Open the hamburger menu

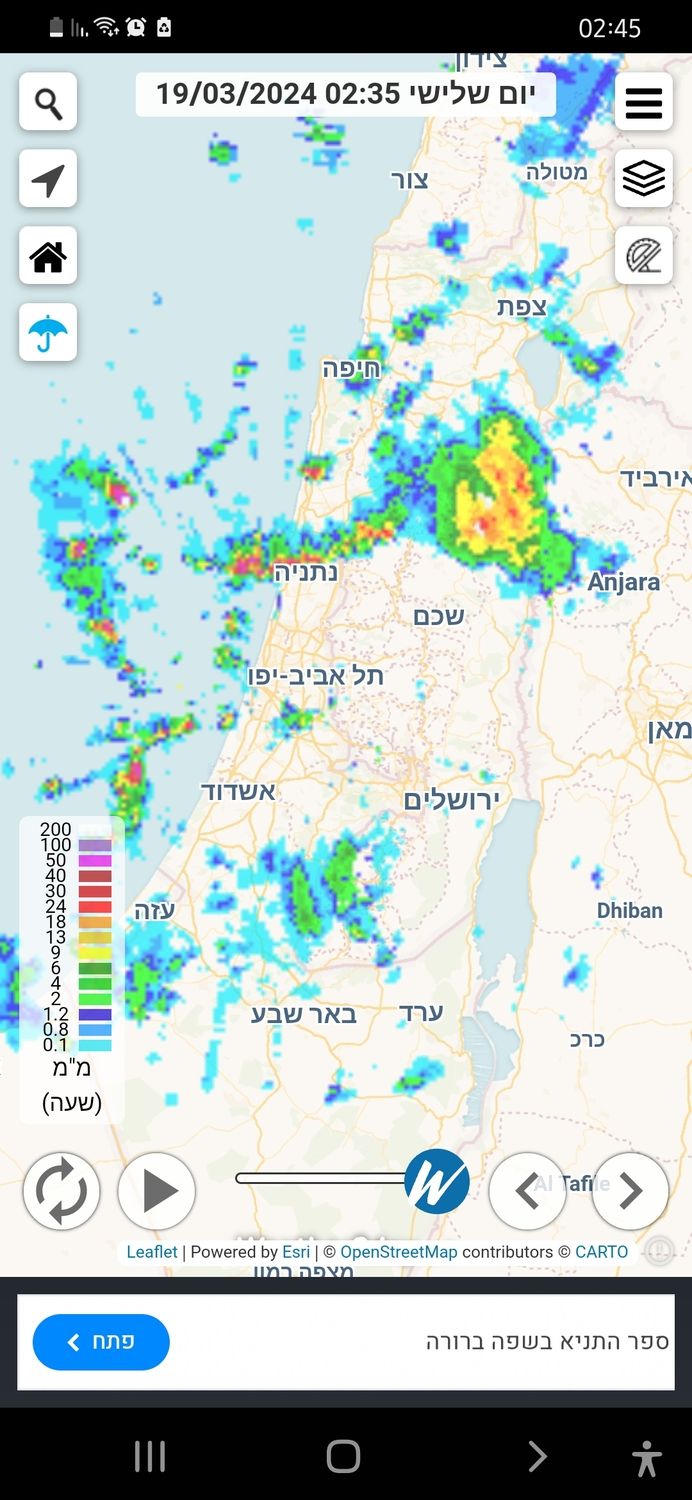coord(643,102)
